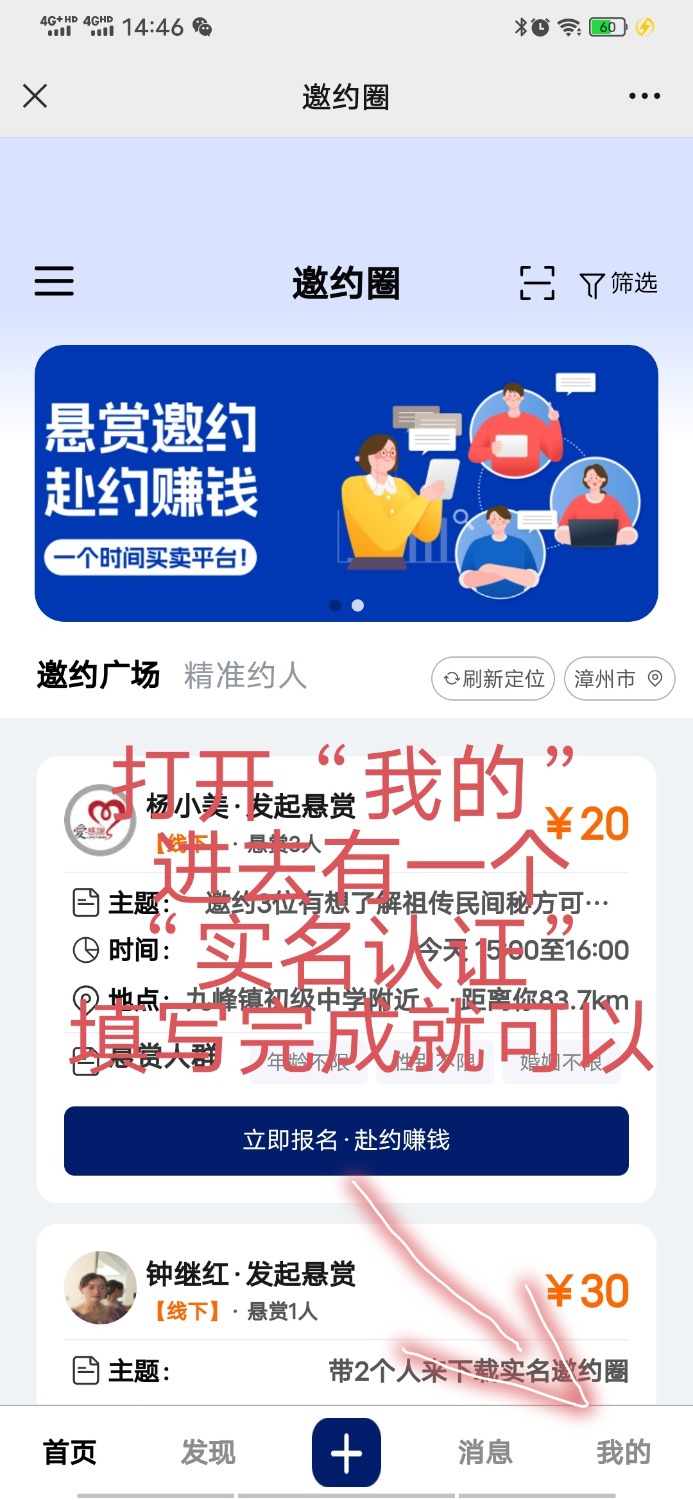Open the 消息 tab

click(485, 1452)
